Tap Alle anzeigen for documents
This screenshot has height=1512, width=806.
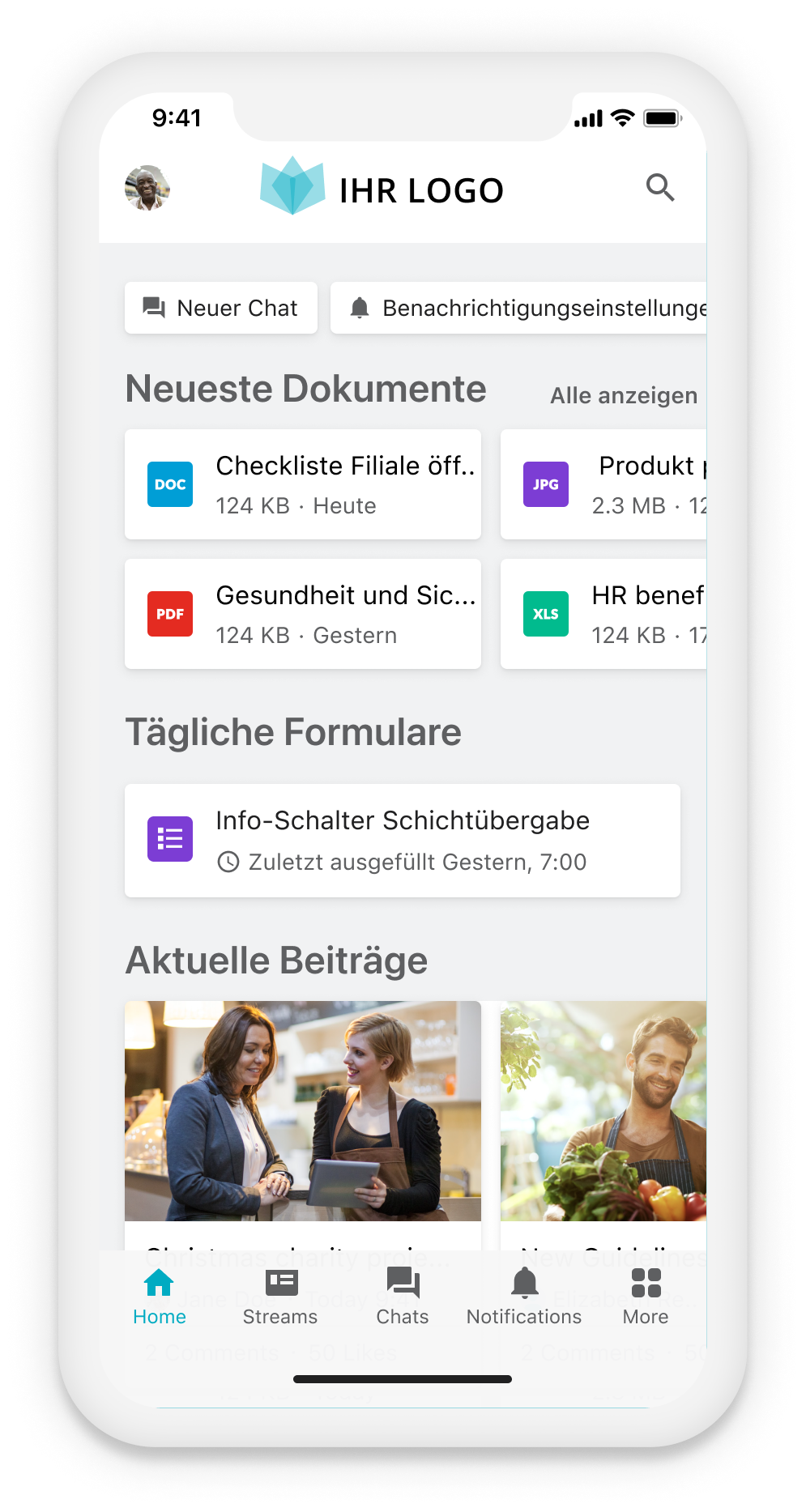623,395
